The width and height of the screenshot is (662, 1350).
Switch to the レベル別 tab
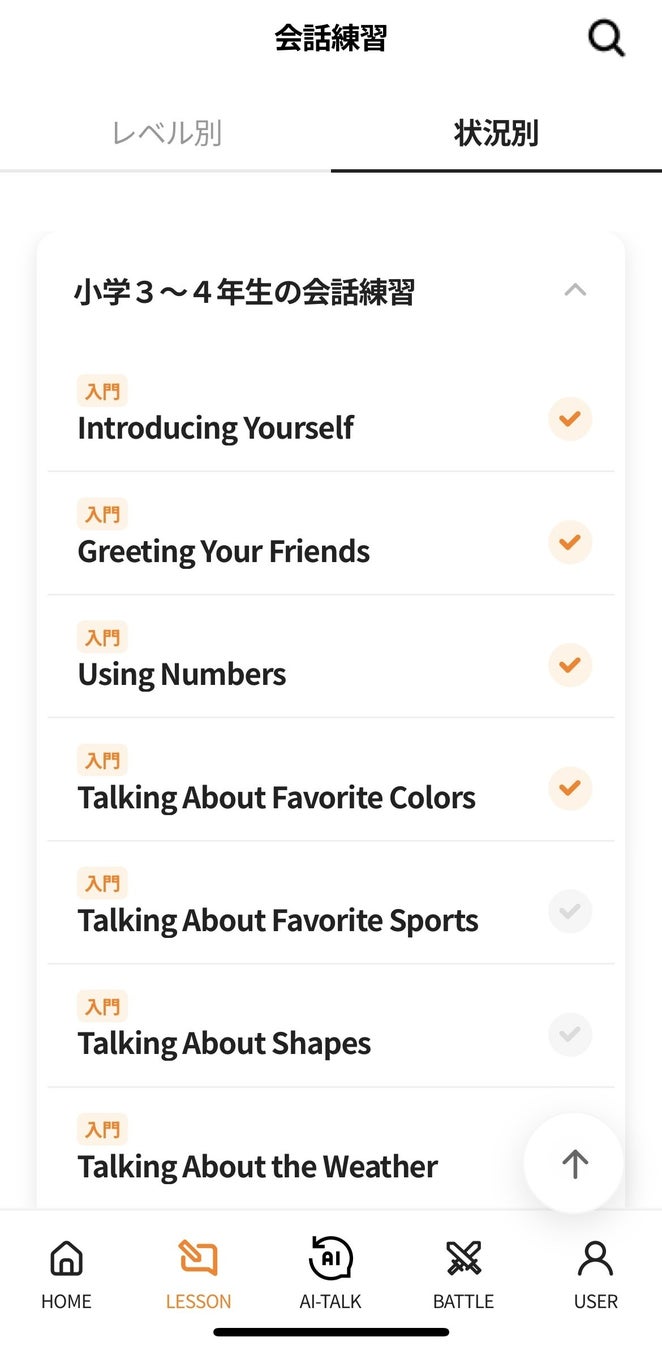pyautogui.click(x=166, y=134)
